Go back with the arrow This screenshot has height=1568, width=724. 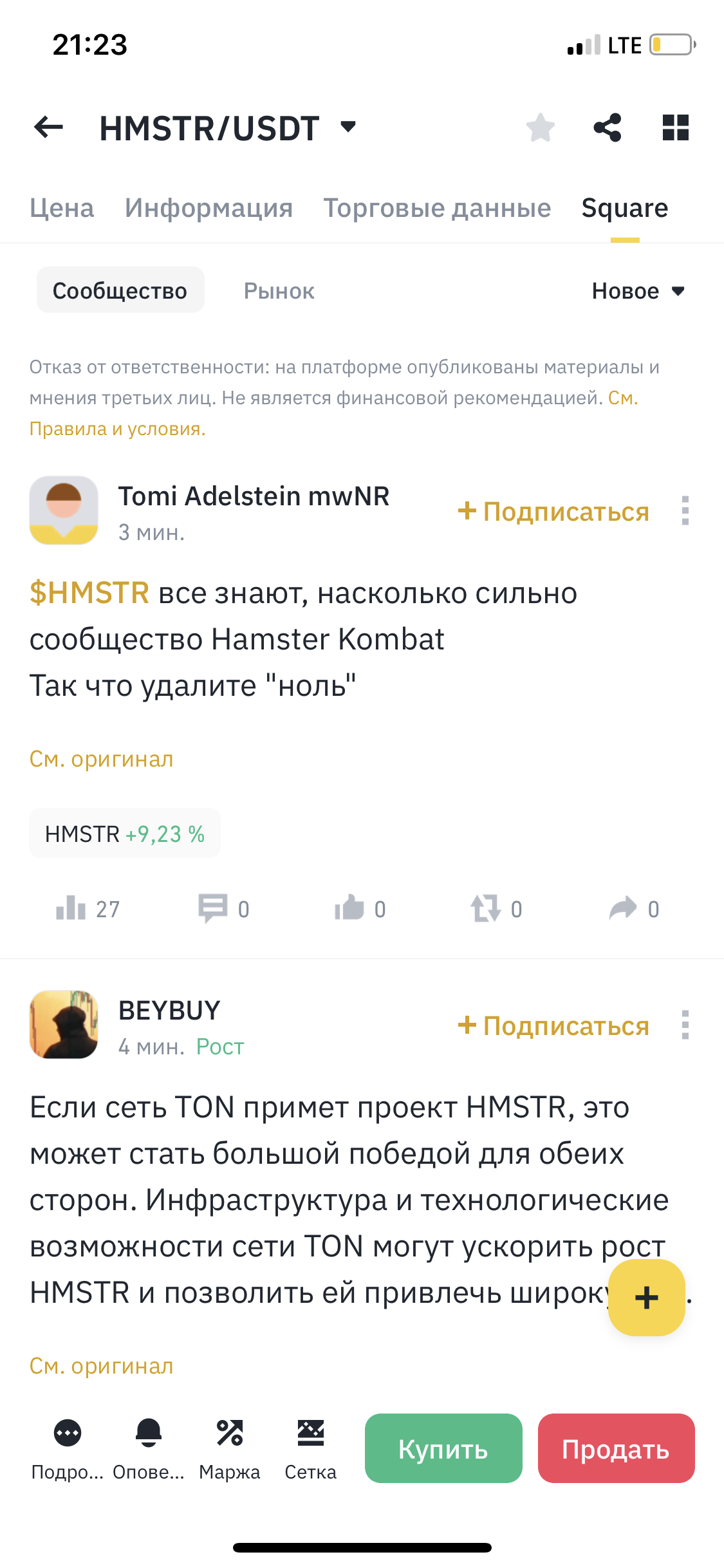click(48, 127)
